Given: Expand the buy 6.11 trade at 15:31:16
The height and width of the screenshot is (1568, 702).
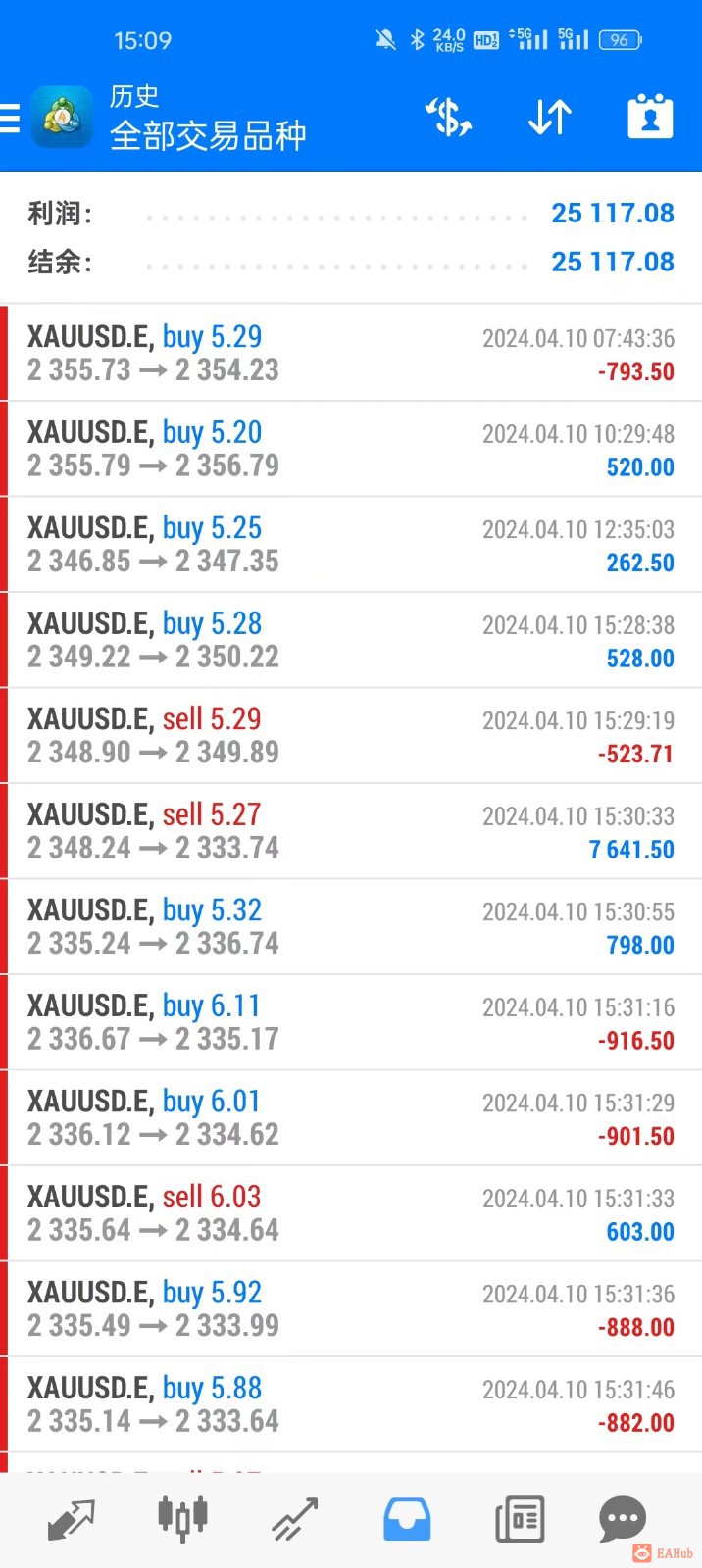Looking at the screenshot, I should (x=351, y=1022).
